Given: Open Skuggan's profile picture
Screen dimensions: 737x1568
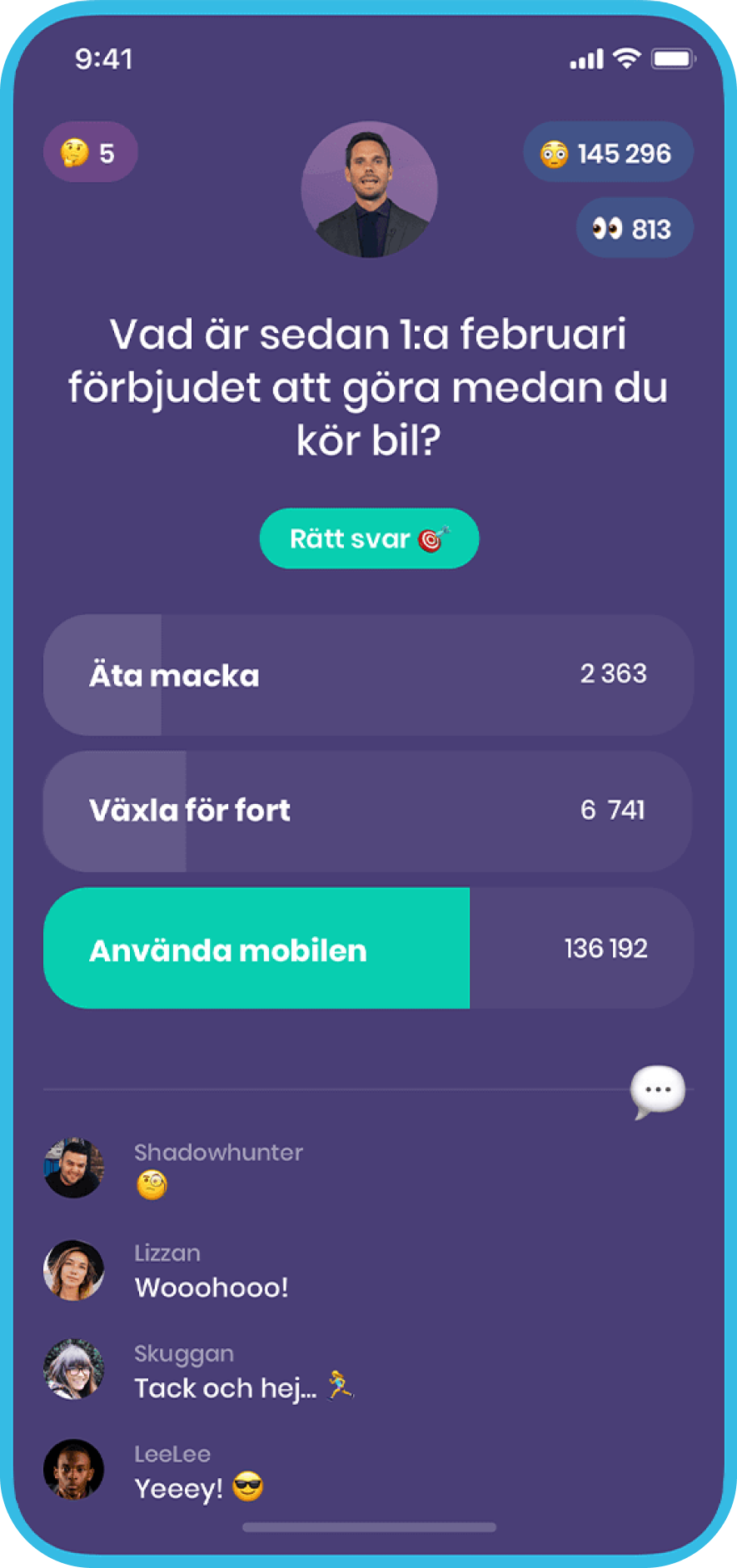Looking at the screenshot, I should (74, 1369).
